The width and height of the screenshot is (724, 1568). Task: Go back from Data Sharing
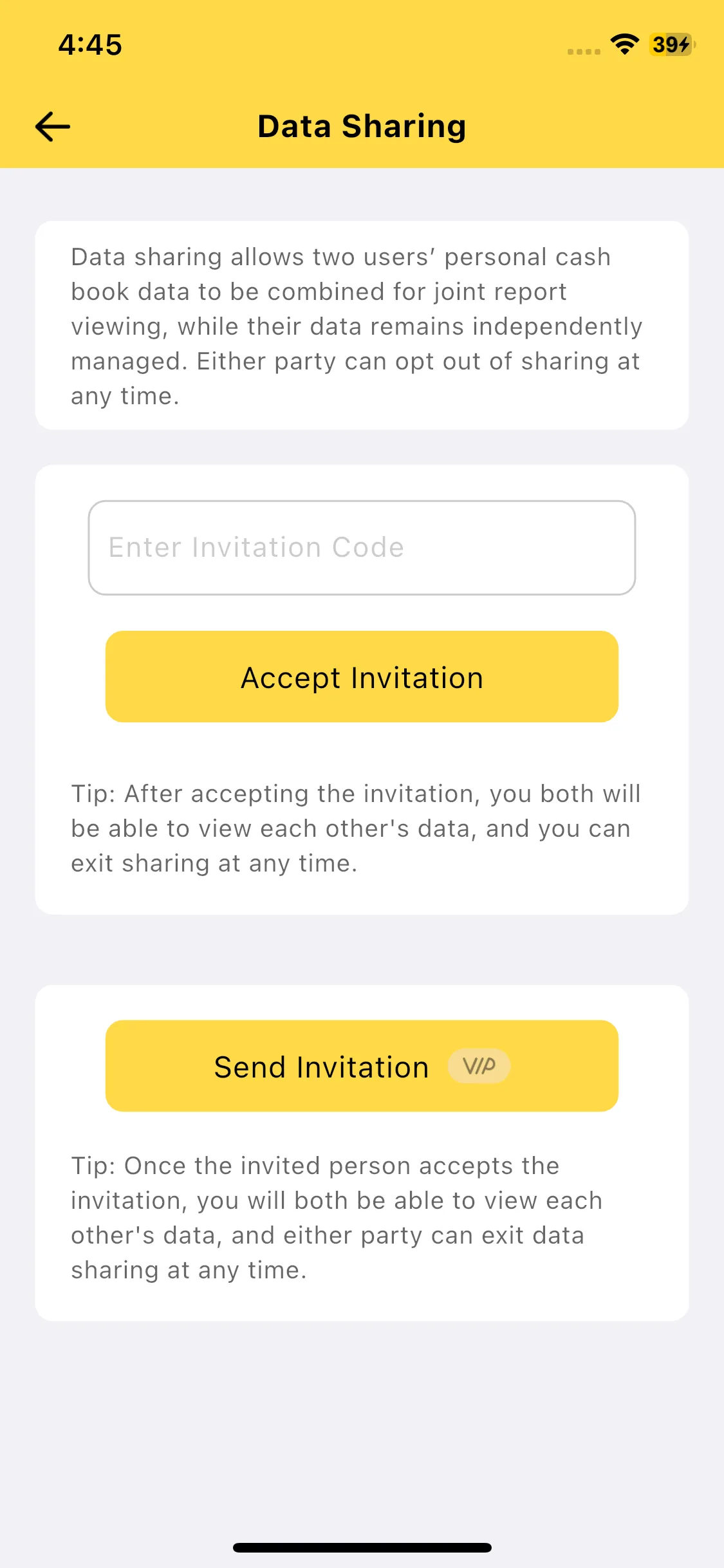click(53, 126)
